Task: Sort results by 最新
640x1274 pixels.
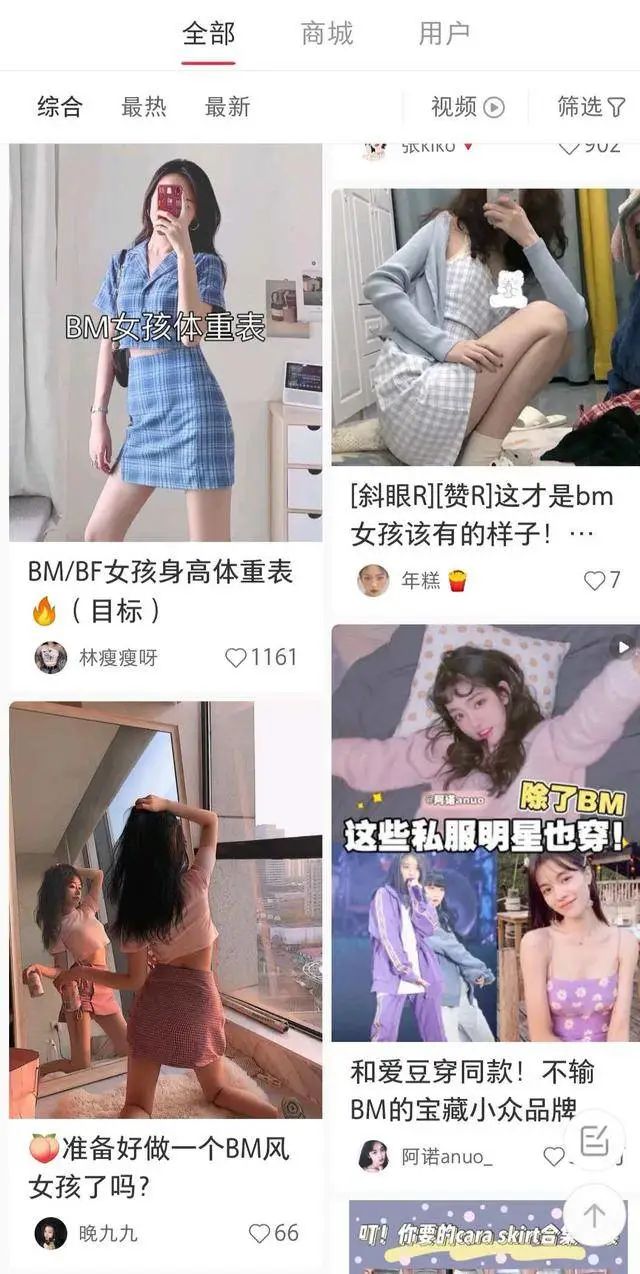Action: pos(227,107)
